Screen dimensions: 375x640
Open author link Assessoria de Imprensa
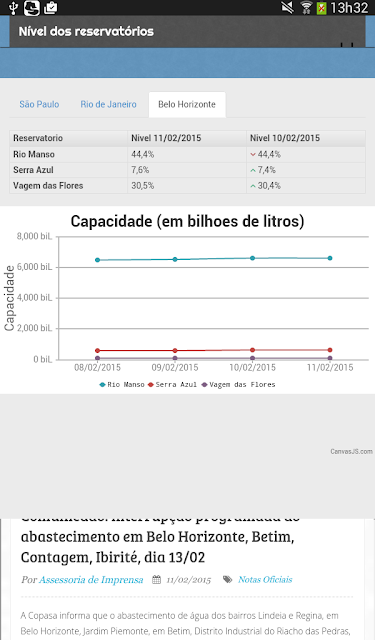click(x=91, y=580)
